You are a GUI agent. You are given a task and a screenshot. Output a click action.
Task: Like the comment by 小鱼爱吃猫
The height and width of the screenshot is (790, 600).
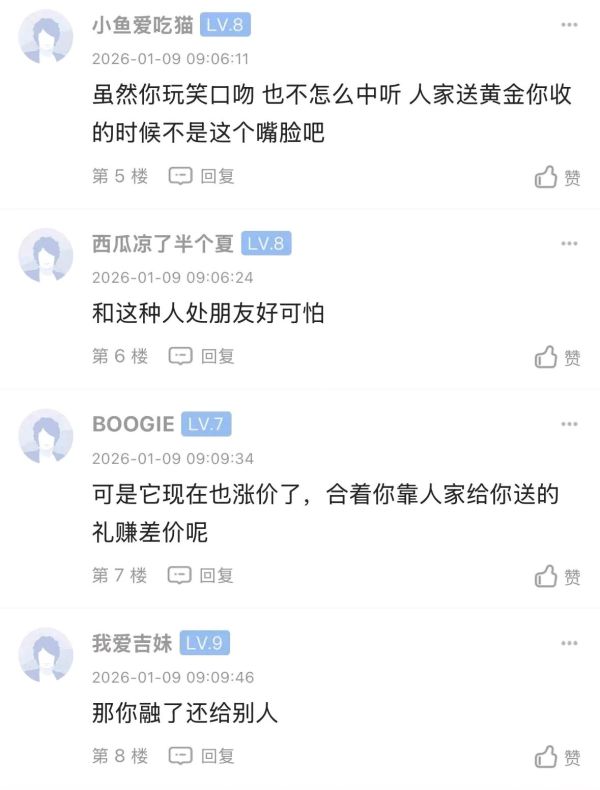click(557, 177)
